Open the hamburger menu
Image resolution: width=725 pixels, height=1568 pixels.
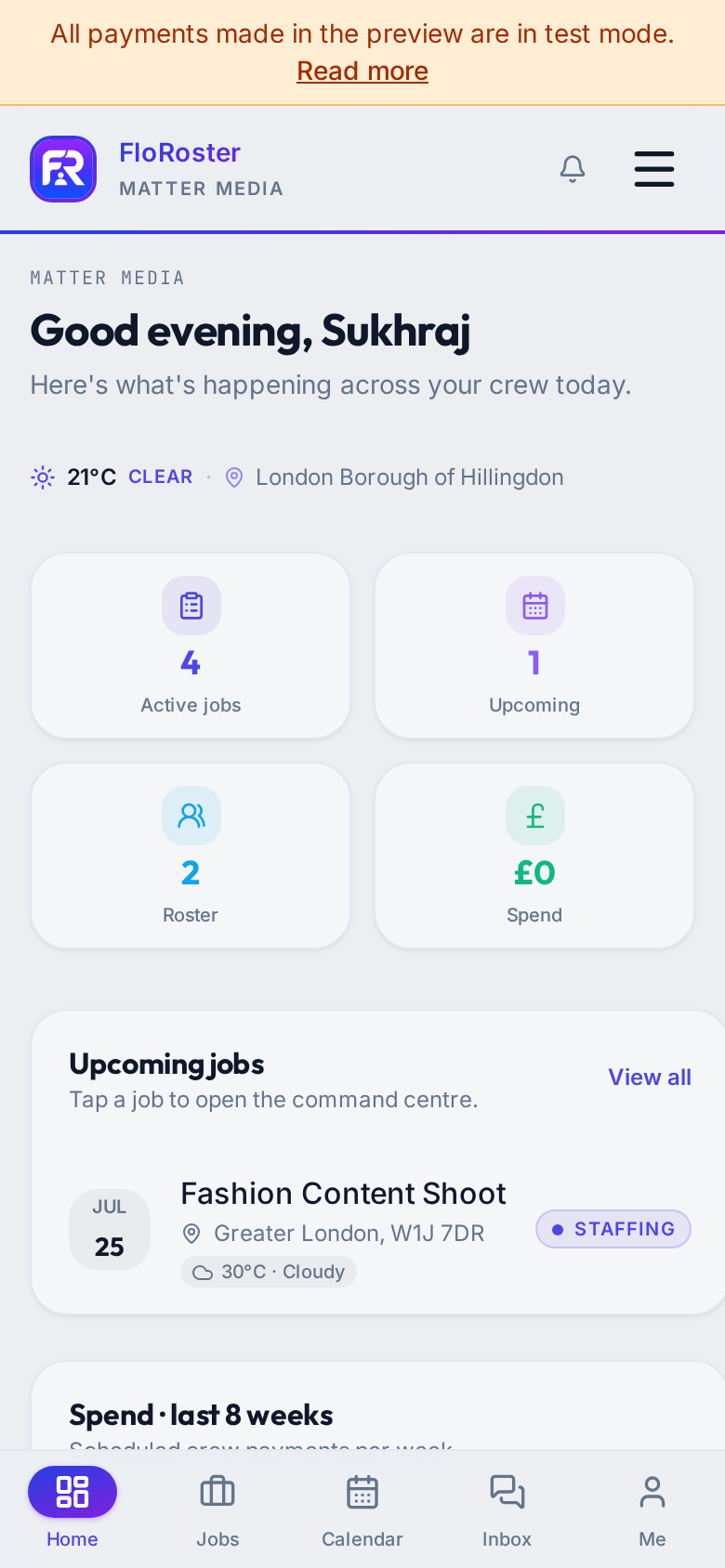tap(654, 169)
